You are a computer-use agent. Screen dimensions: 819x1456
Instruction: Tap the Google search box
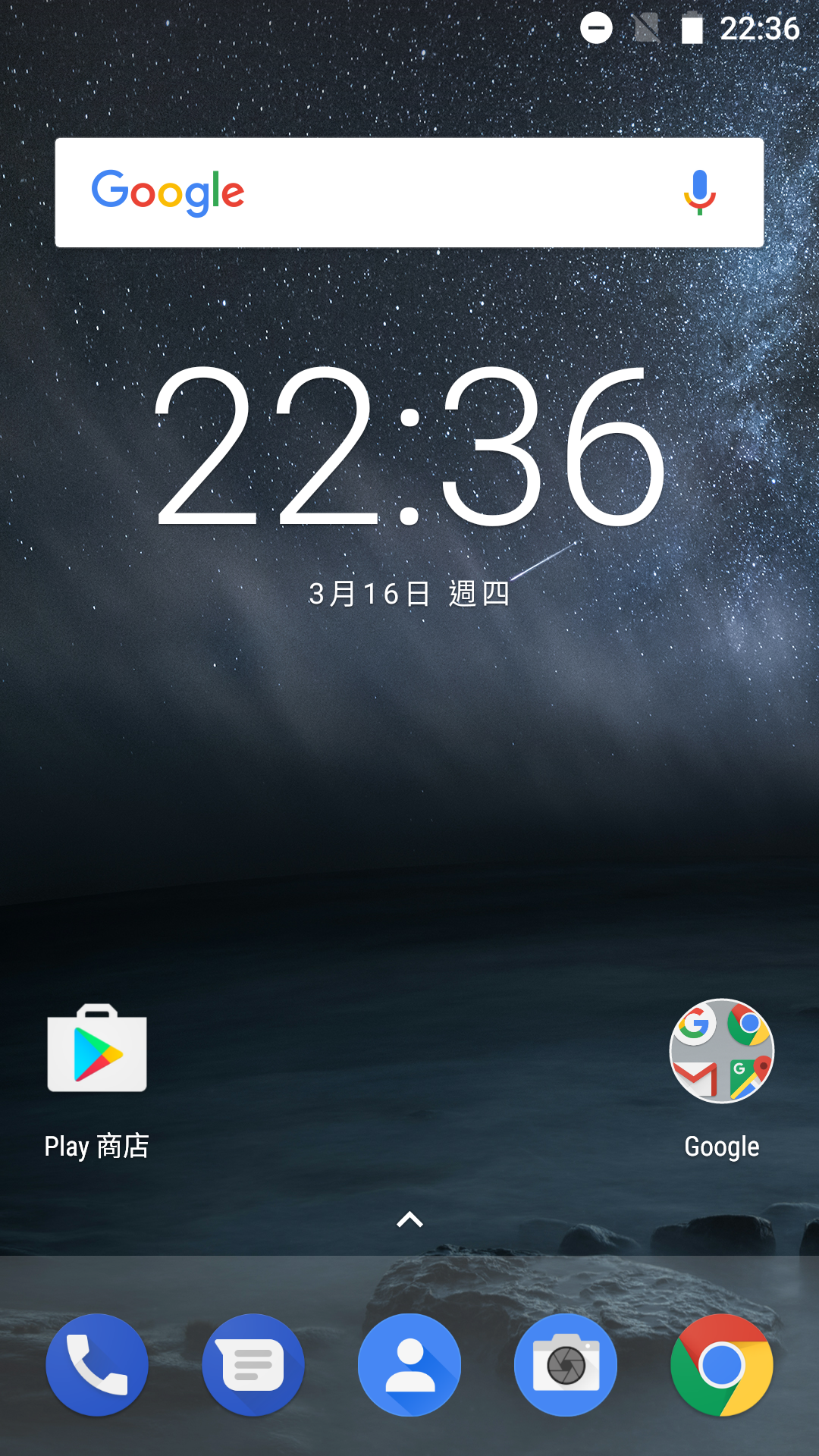pos(409,193)
